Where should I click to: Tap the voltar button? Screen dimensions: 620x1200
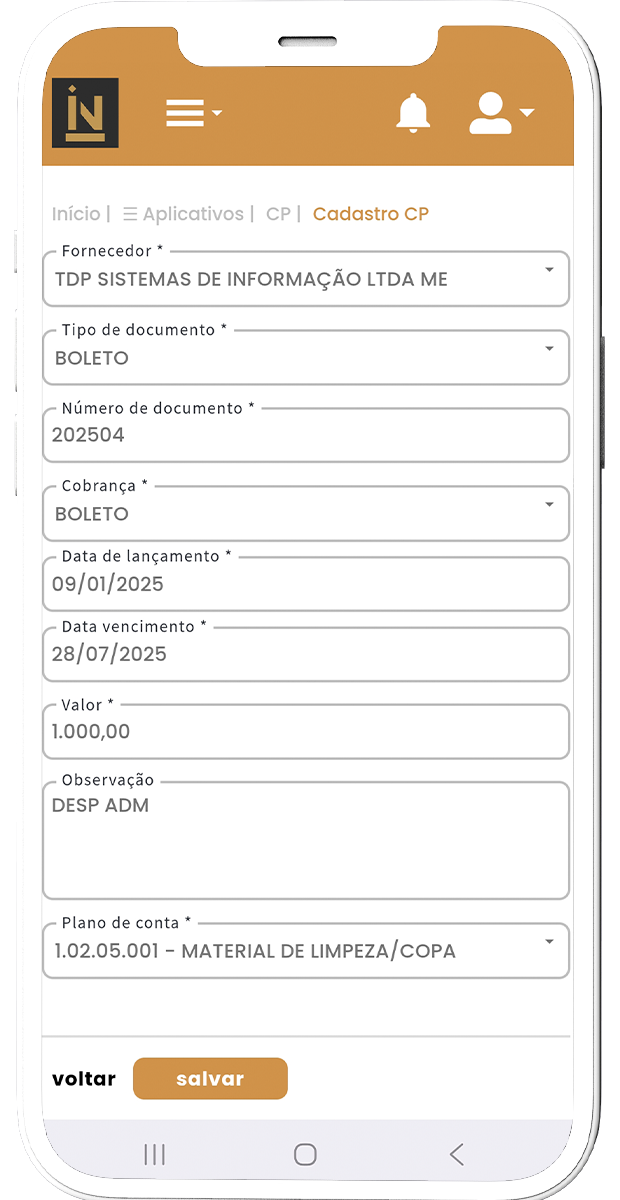click(84, 1079)
